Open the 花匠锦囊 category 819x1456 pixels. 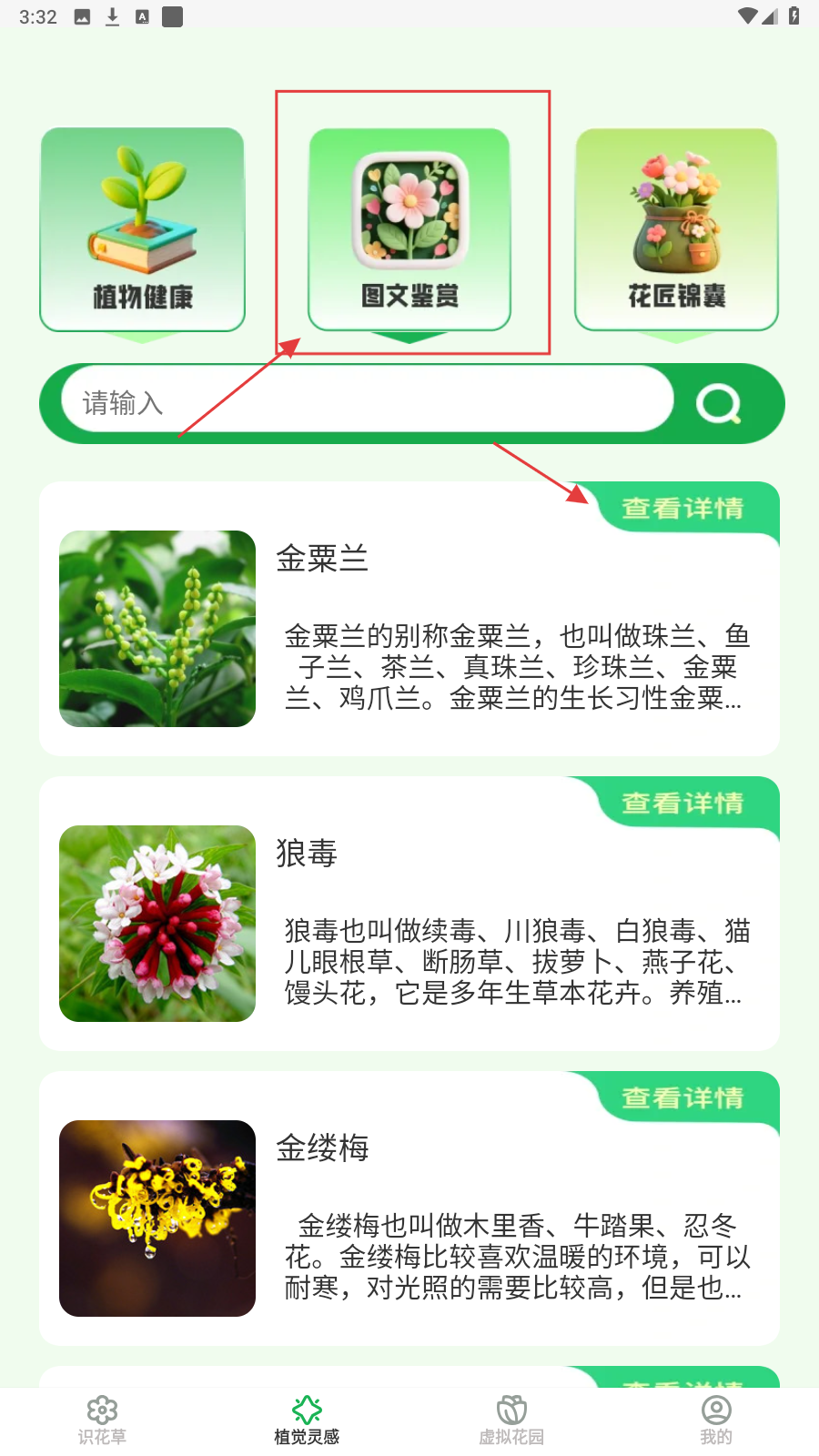pyautogui.click(x=676, y=230)
